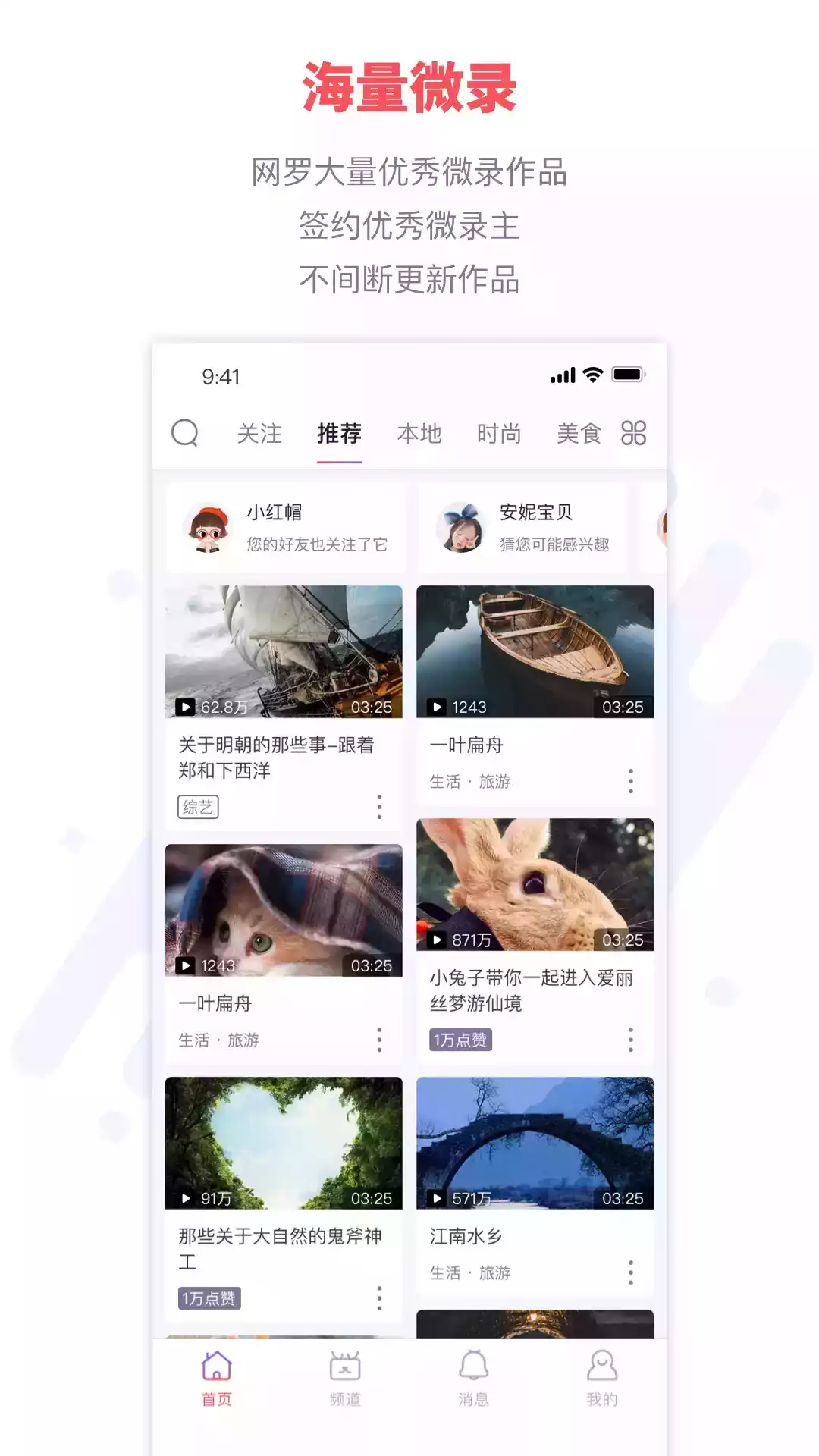Open the 时尚 tab
The image size is (819, 1456).
(x=500, y=432)
